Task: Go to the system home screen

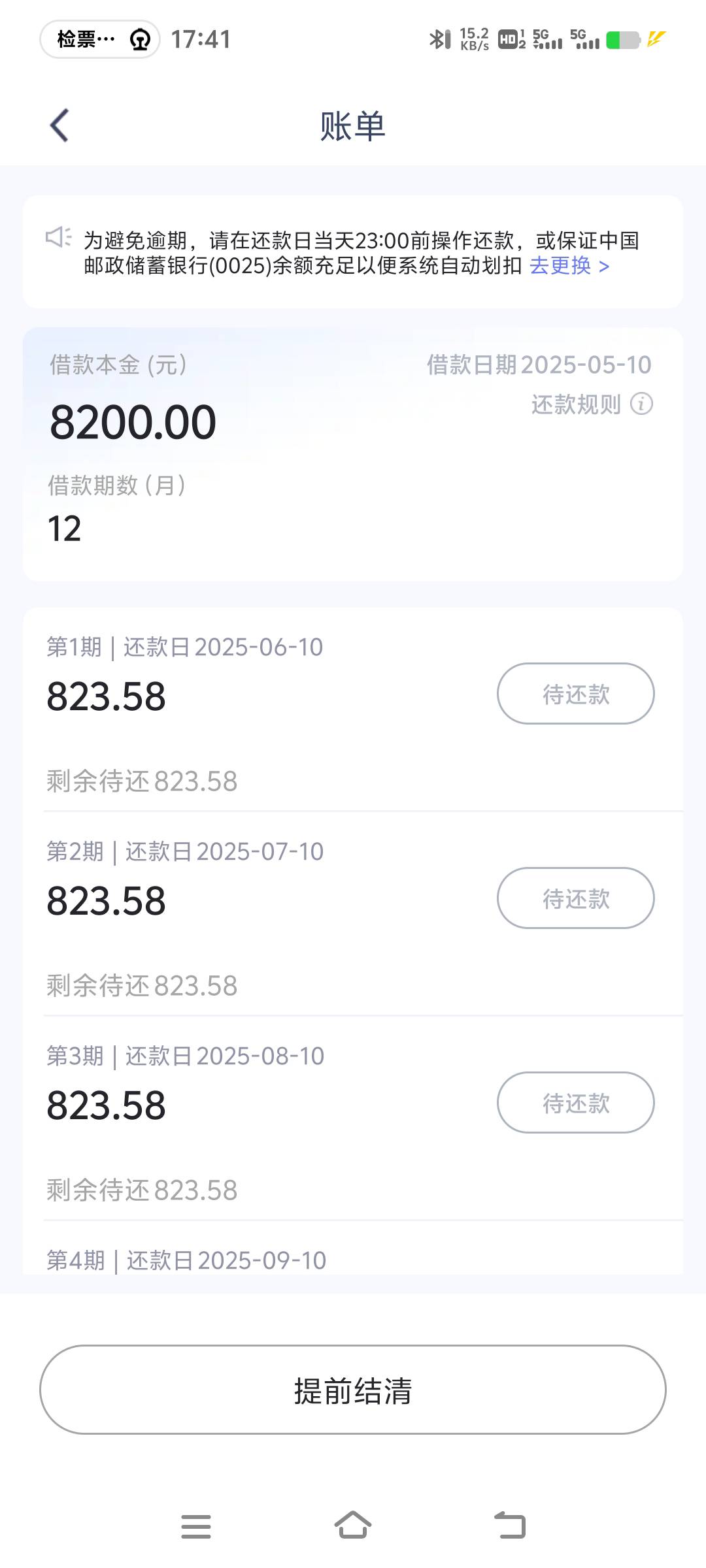Action: [x=353, y=1526]
